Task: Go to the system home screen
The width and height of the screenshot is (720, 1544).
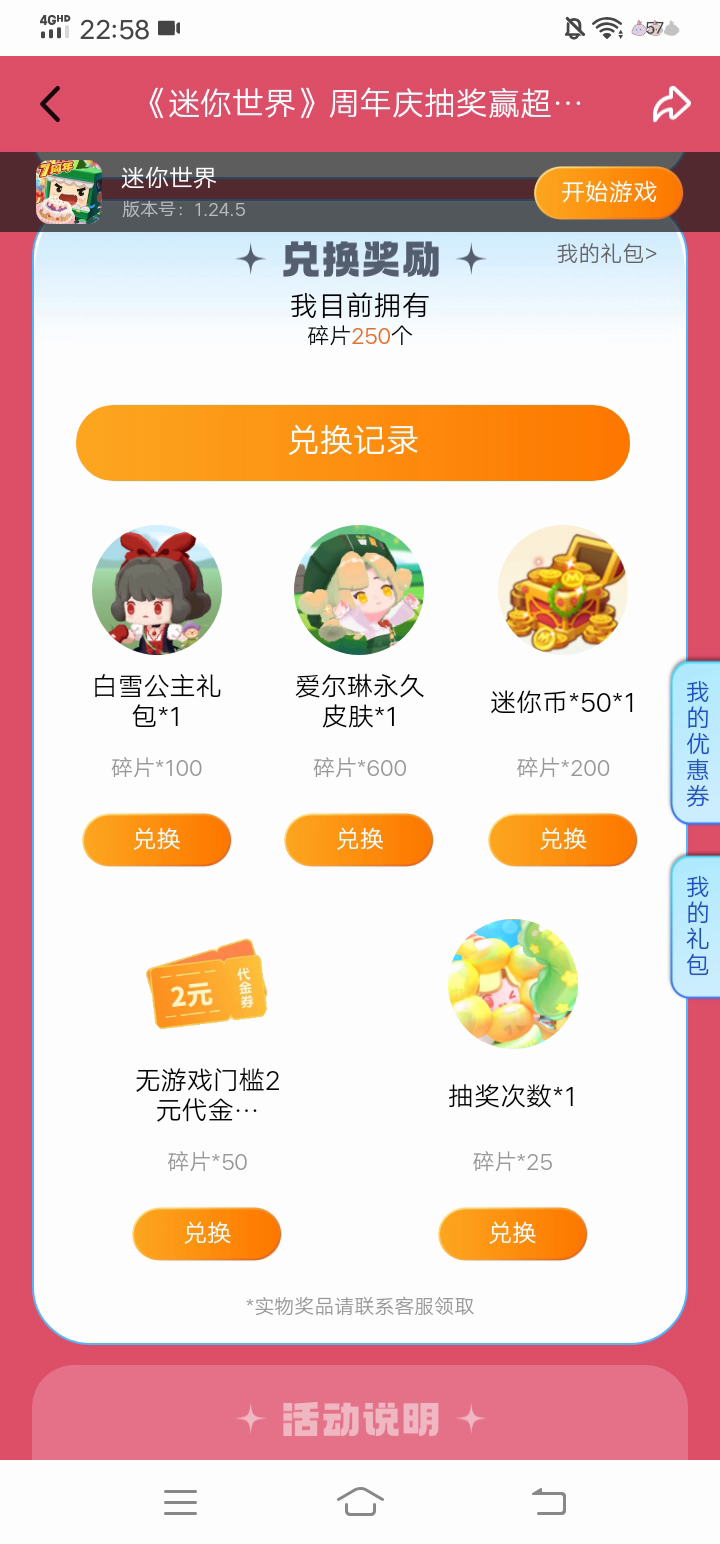Action: [x=360, y=1501]
